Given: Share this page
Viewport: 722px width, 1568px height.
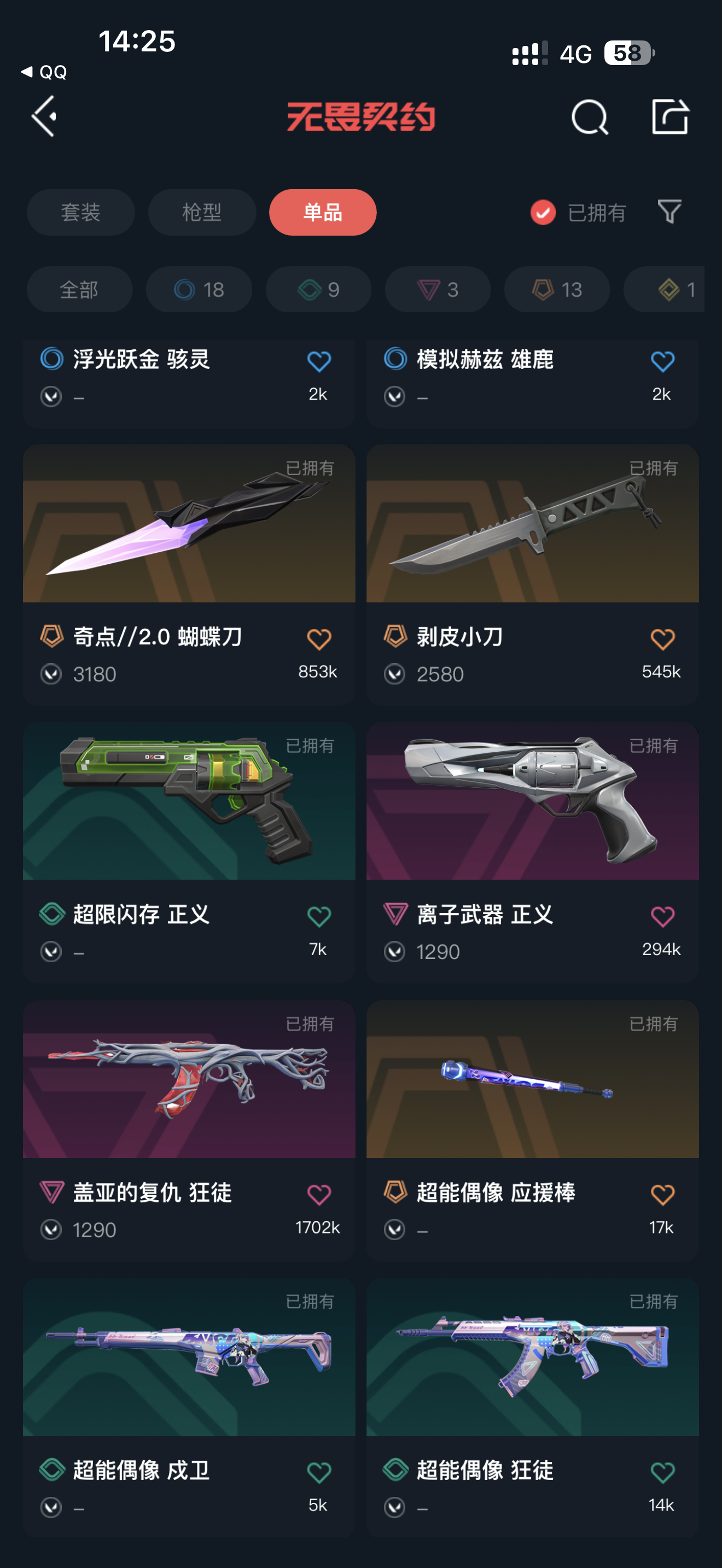Looking at the screenshot, I should pos(669,116).
